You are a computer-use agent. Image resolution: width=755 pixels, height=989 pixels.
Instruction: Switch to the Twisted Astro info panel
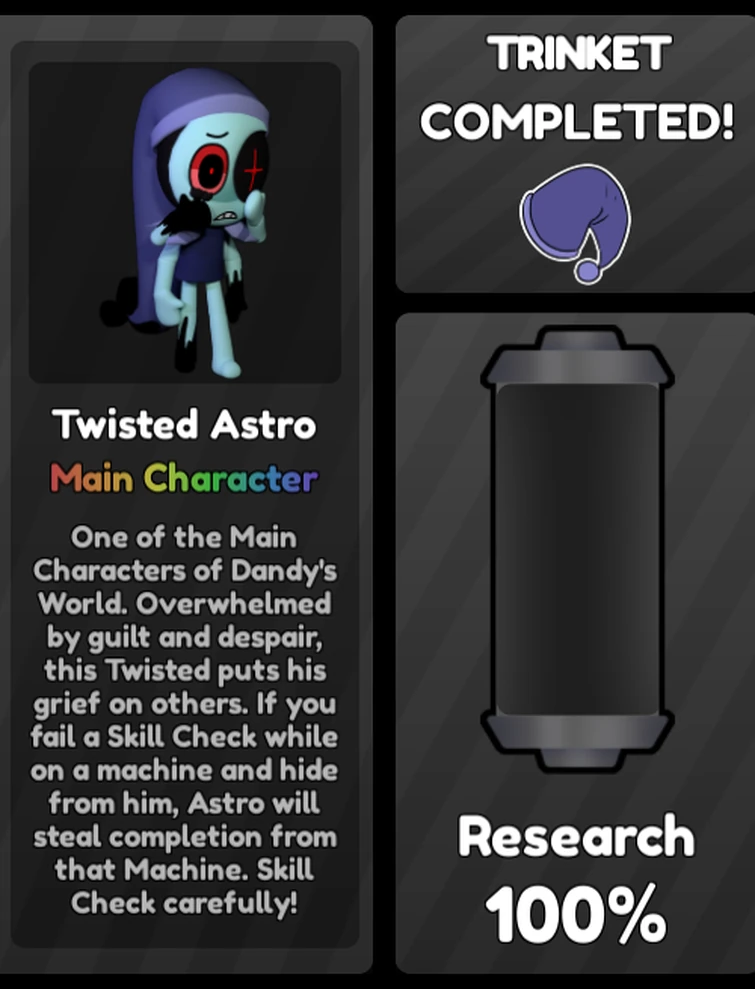click(x=185, y=500)
